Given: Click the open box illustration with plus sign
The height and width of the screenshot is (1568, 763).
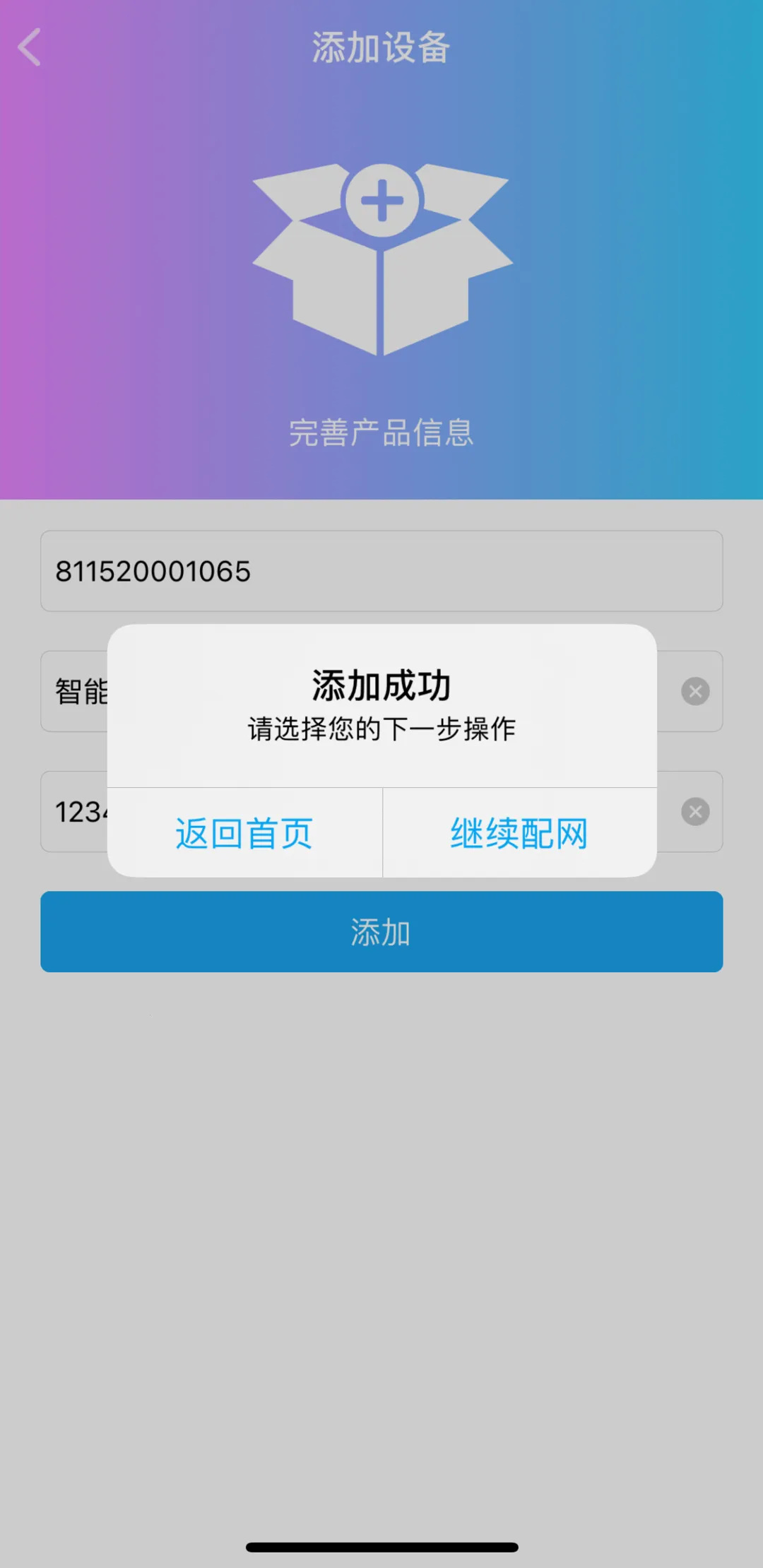Looking at the screenshot, I should point(381,261).
